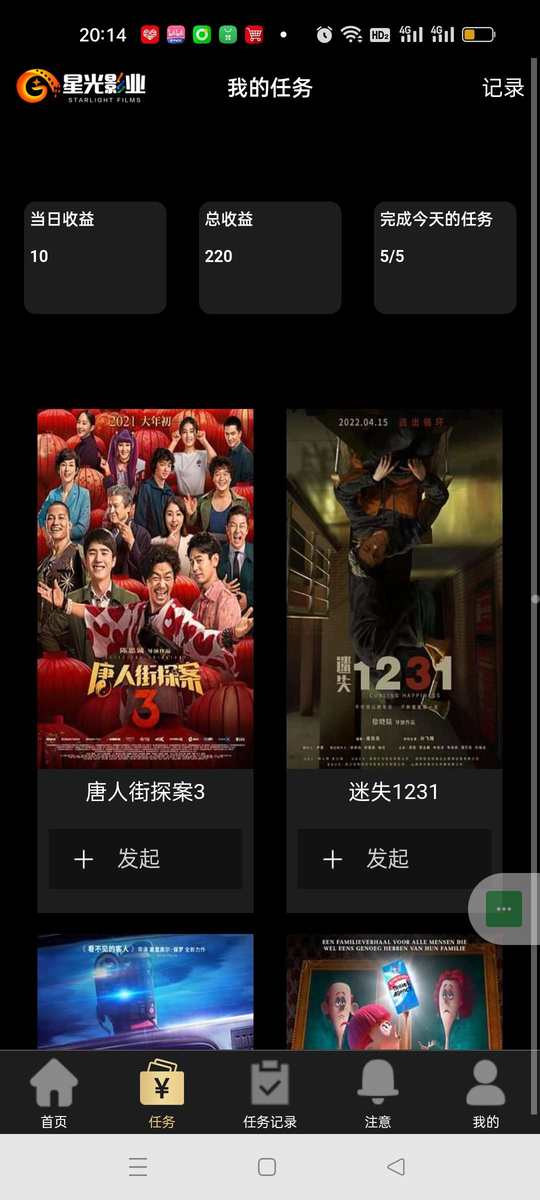Tap 发起 under 唐人街探案3
Image resolution: width=540 pixels, height=1200 pixels.
click(x=145, y=859)
